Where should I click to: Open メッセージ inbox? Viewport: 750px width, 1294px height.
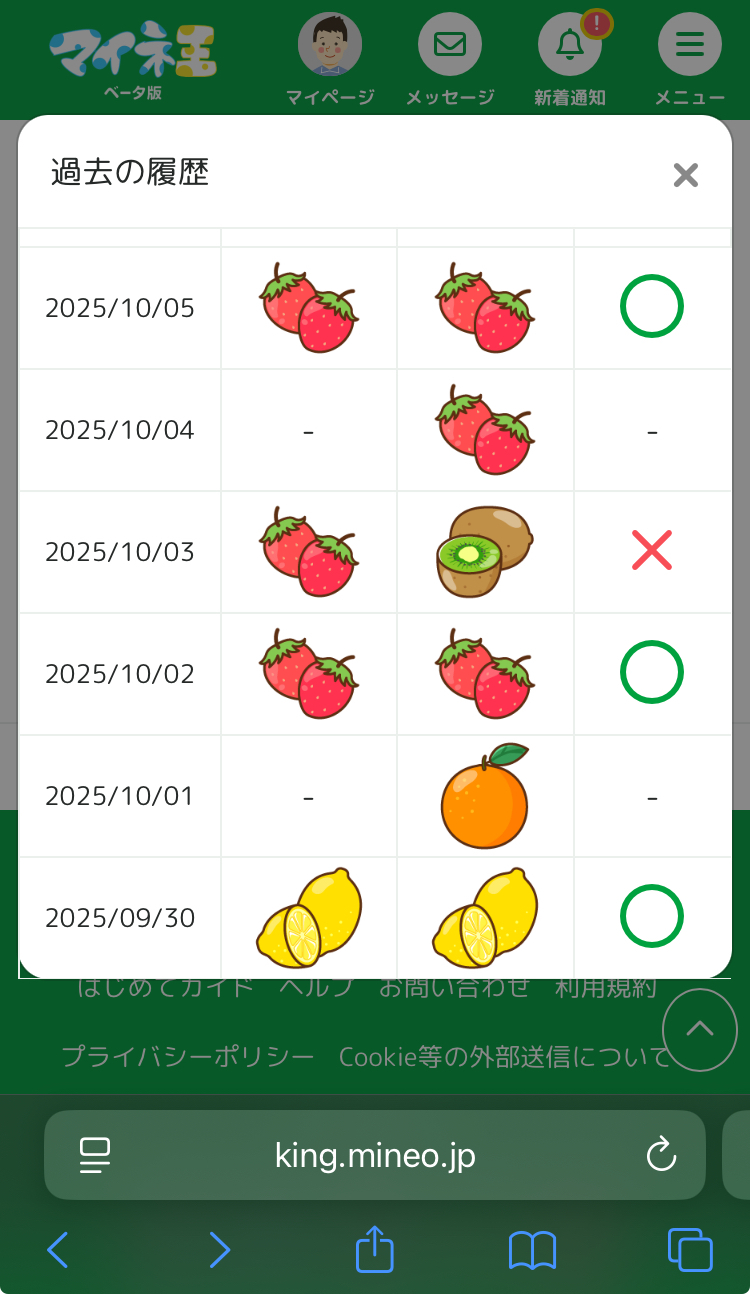click(x=450, y=46)
